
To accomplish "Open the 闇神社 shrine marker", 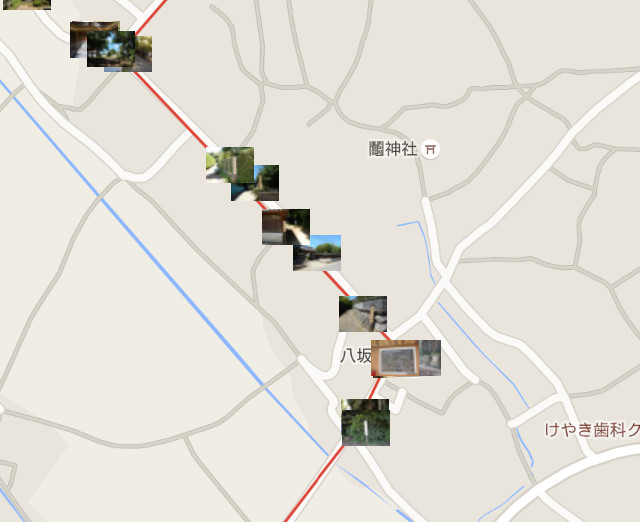I will coord(430,149).
